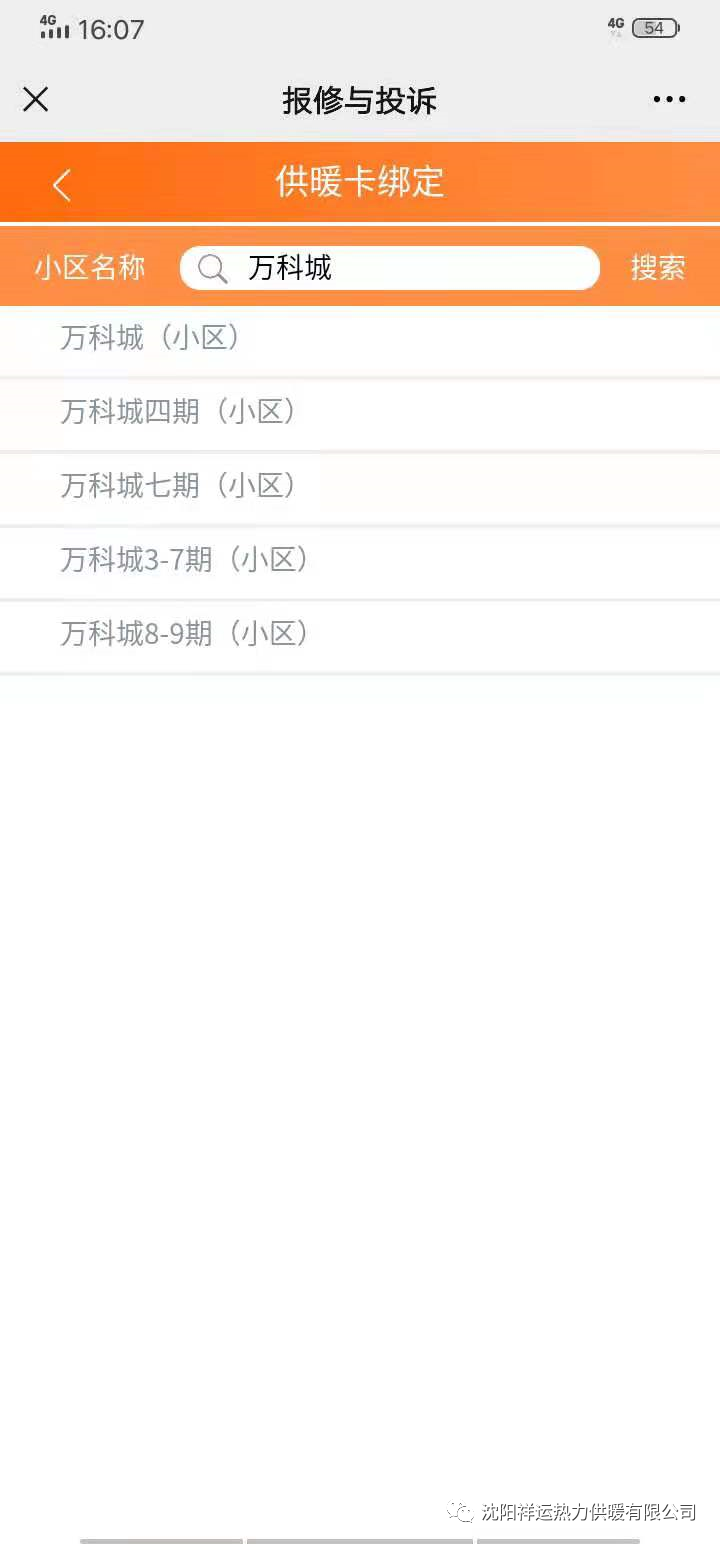Go back from 供暖卡绑定
This screenshot has width=720, height=1544.
(x=62, y=184)
